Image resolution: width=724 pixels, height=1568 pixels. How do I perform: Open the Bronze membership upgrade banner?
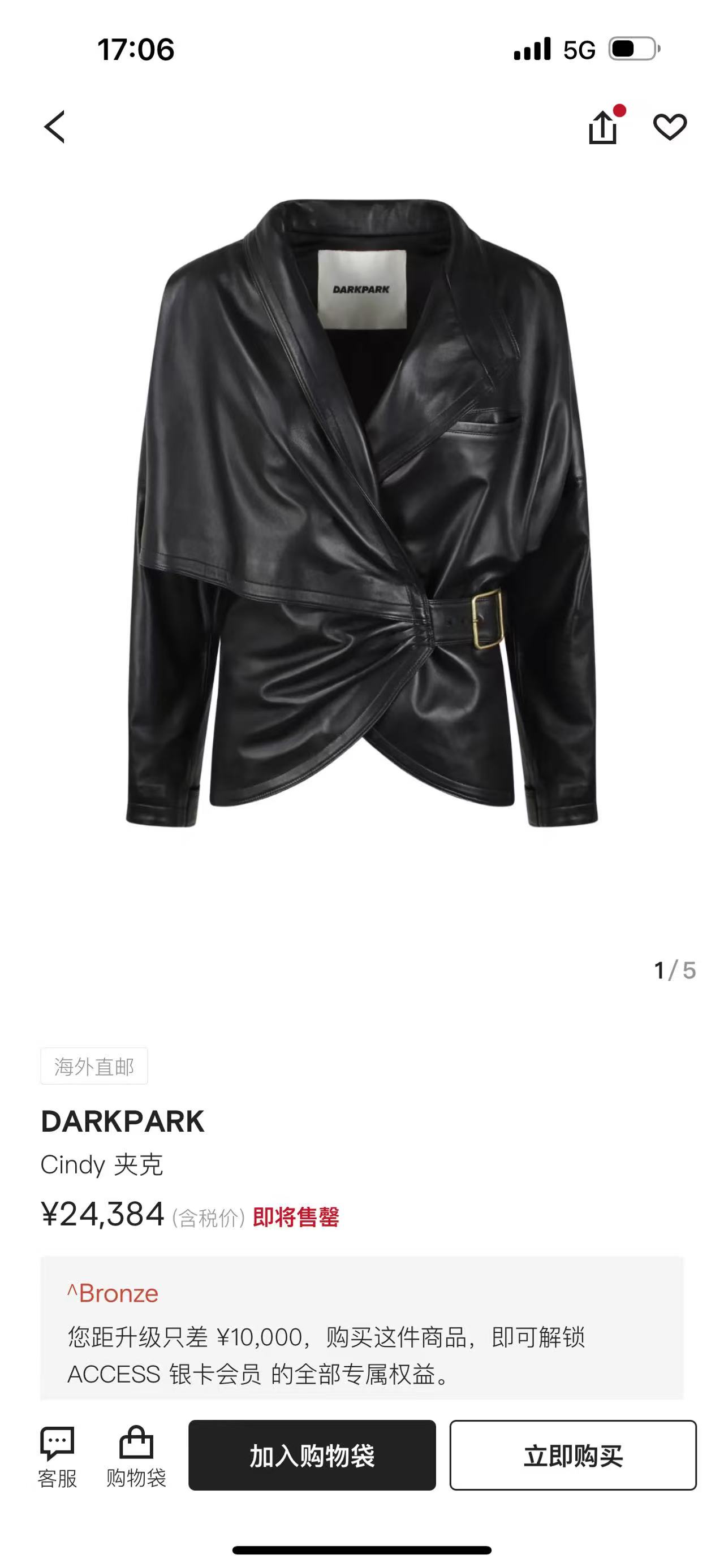(361, 1327)
